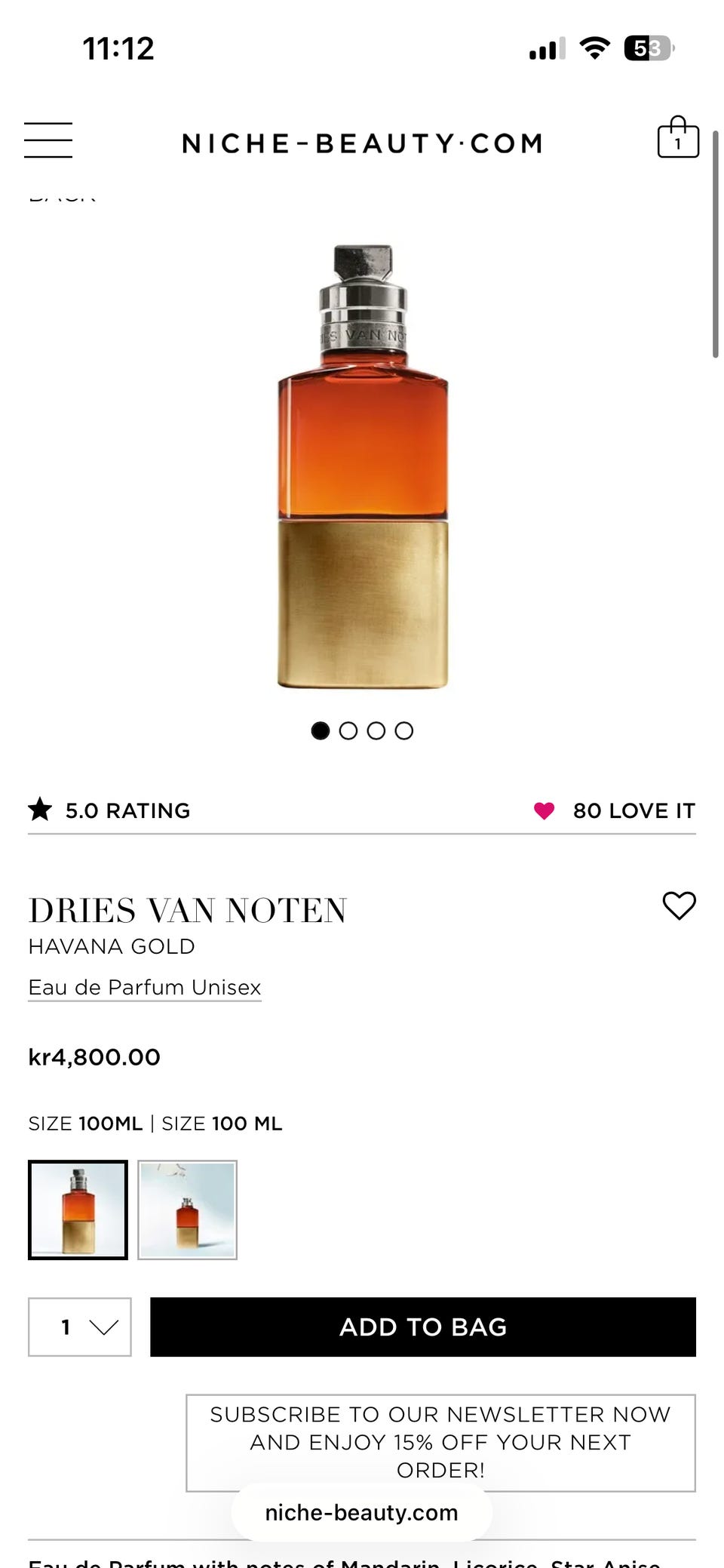Viewport: 724px width, 1568px height.
Task: Go to the Niche-Beauty.com home logo
Action: (x=362, y=143)
